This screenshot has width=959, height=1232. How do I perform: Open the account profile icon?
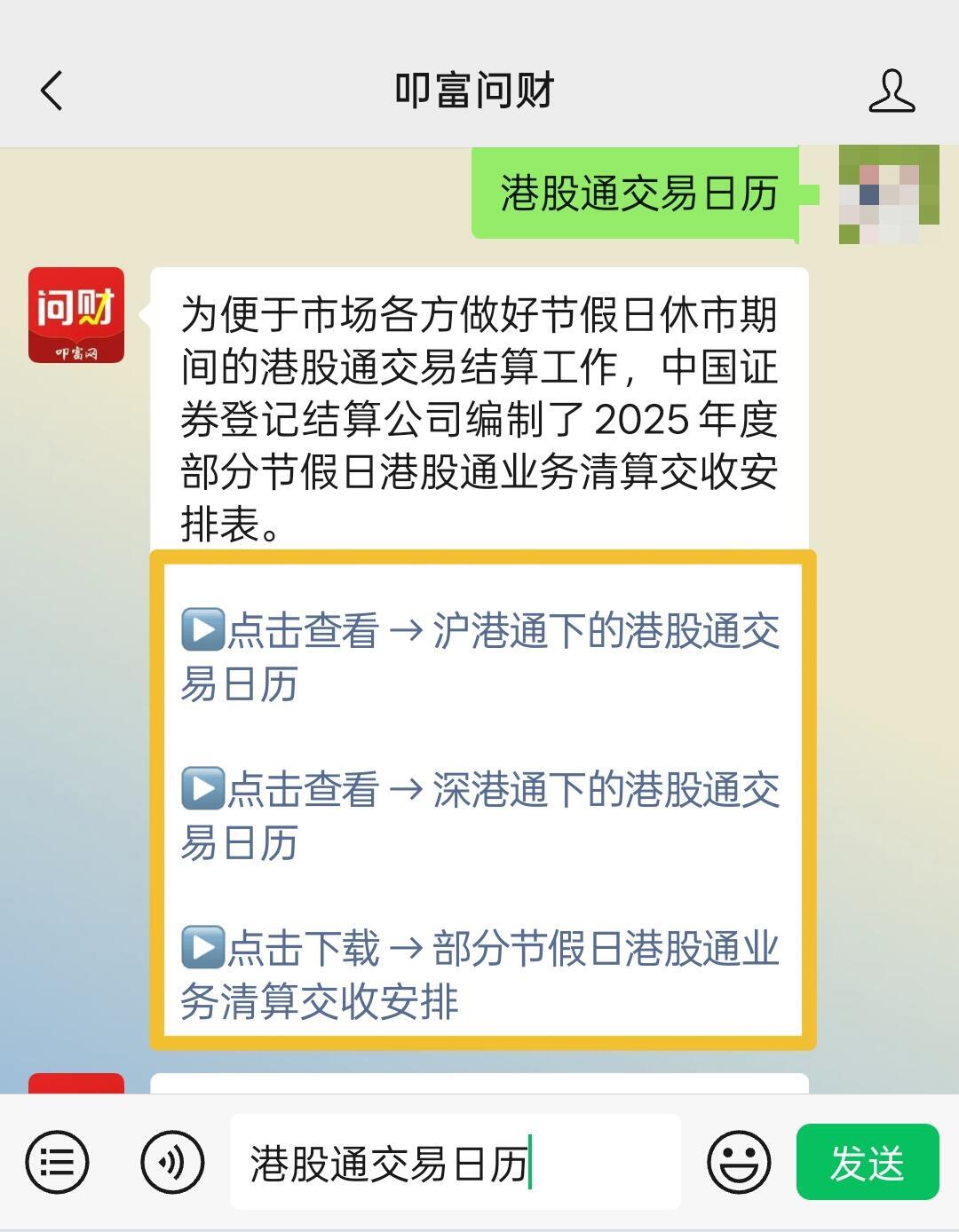click(x=891, y=91)
